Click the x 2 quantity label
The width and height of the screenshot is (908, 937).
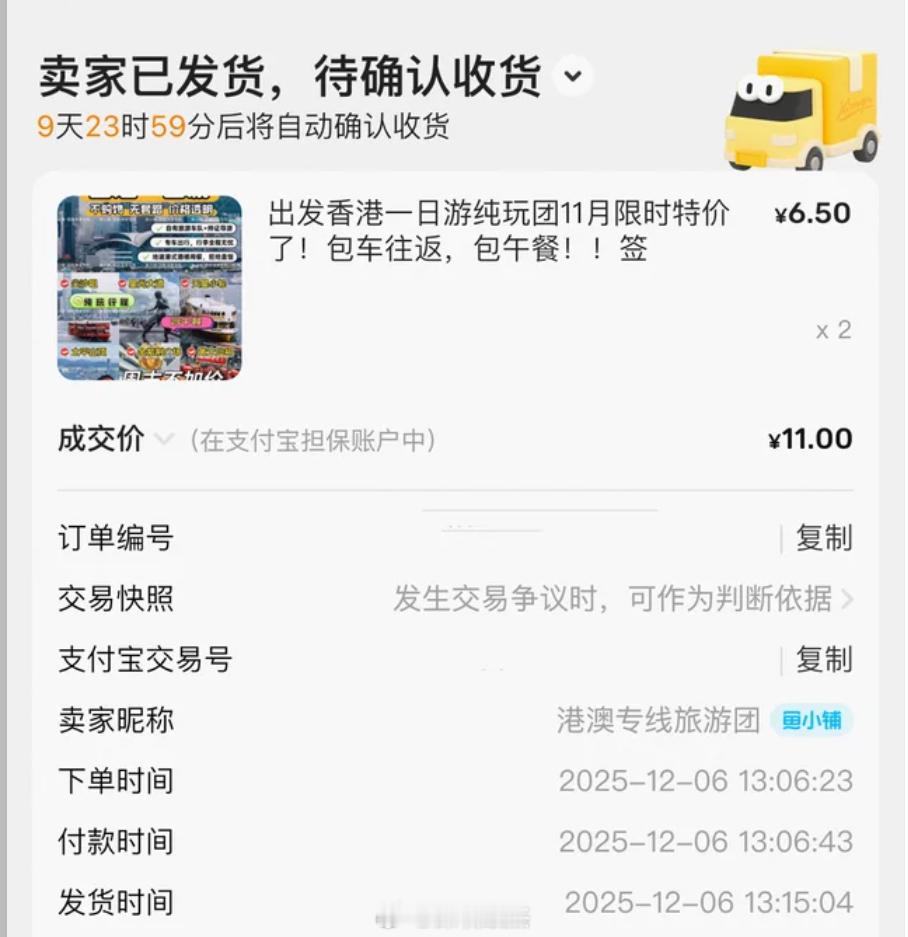(x=832, y=330)
